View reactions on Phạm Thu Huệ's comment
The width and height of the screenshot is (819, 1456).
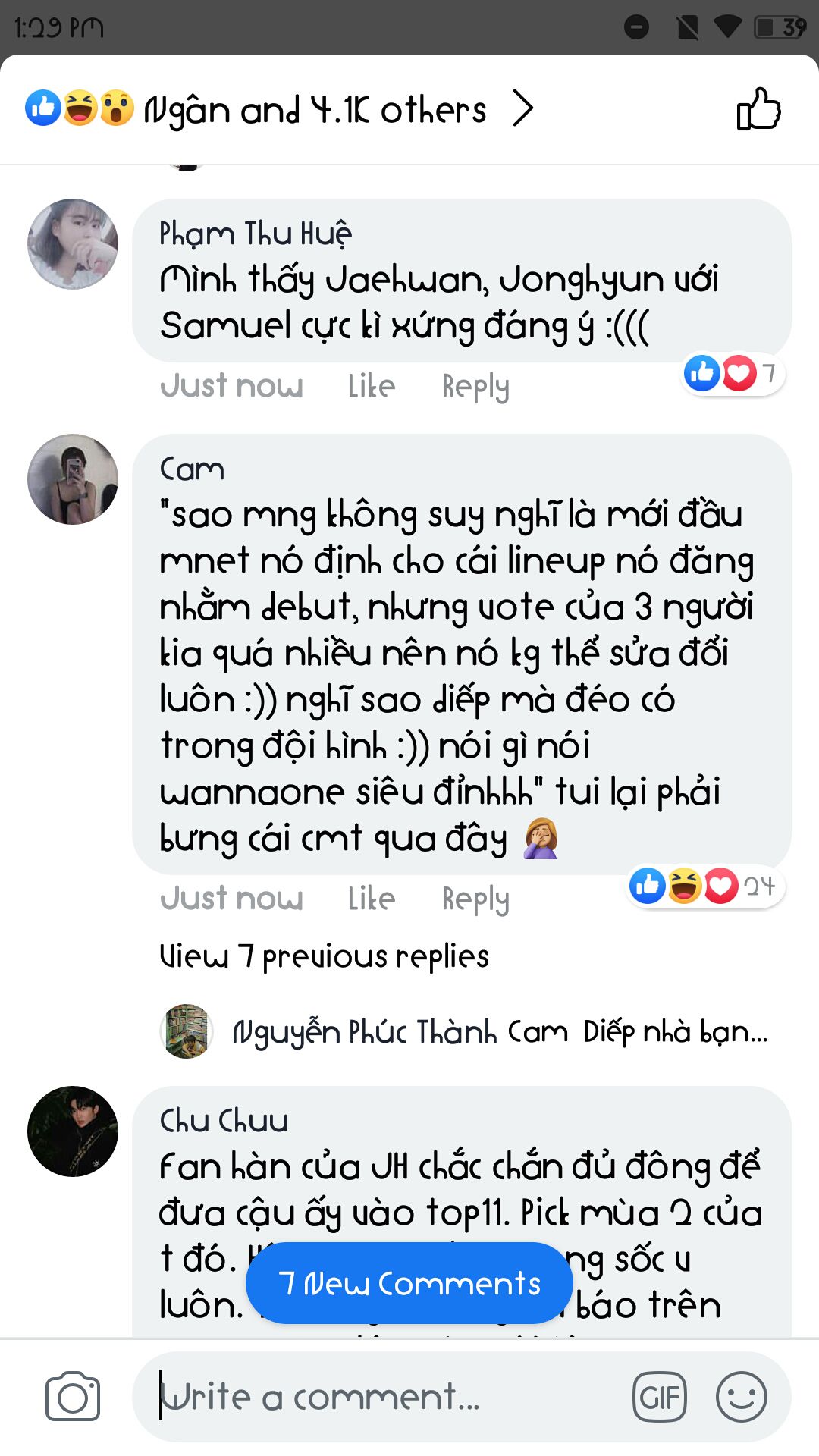click(733, 373)
